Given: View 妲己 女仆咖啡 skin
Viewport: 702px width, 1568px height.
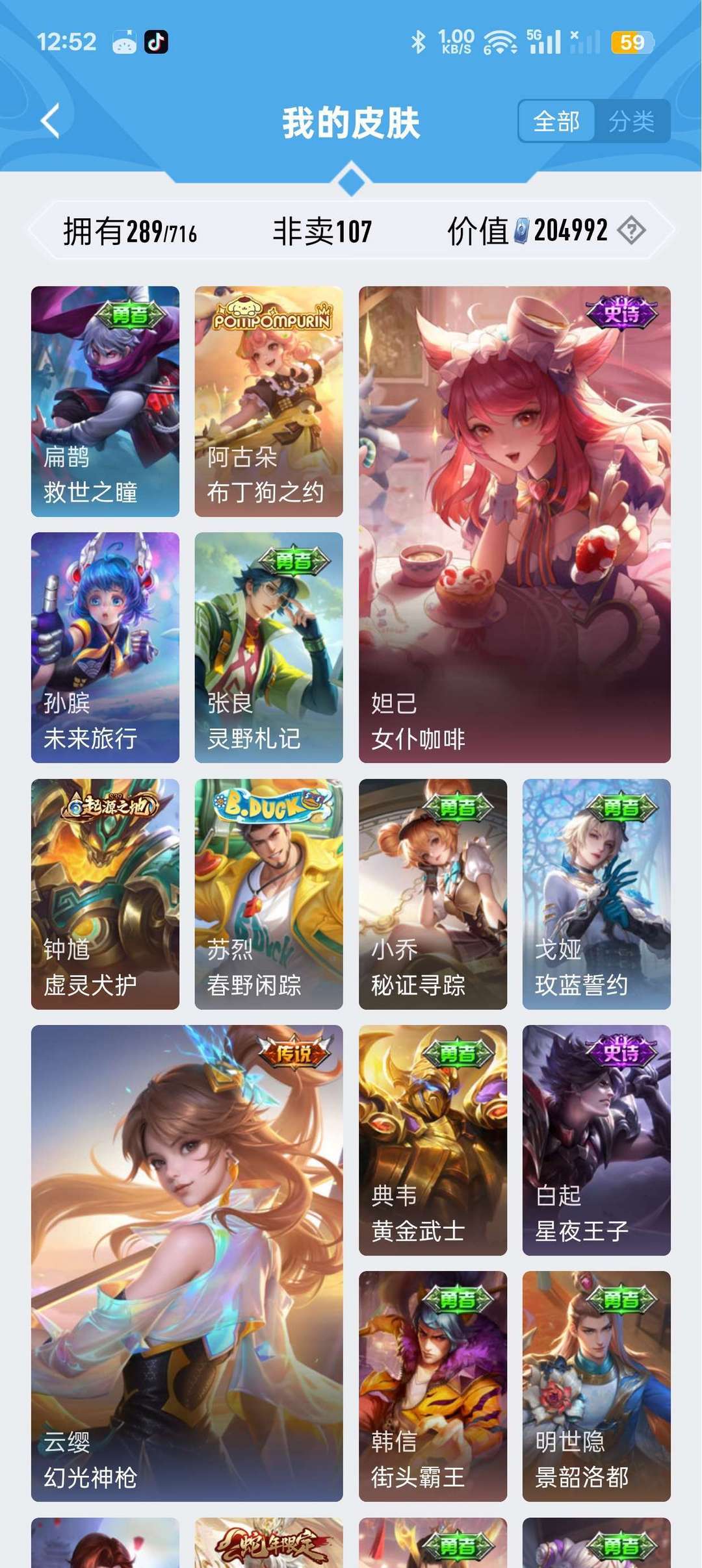Looking at the screenshot, I should click(x=514, y=524).
